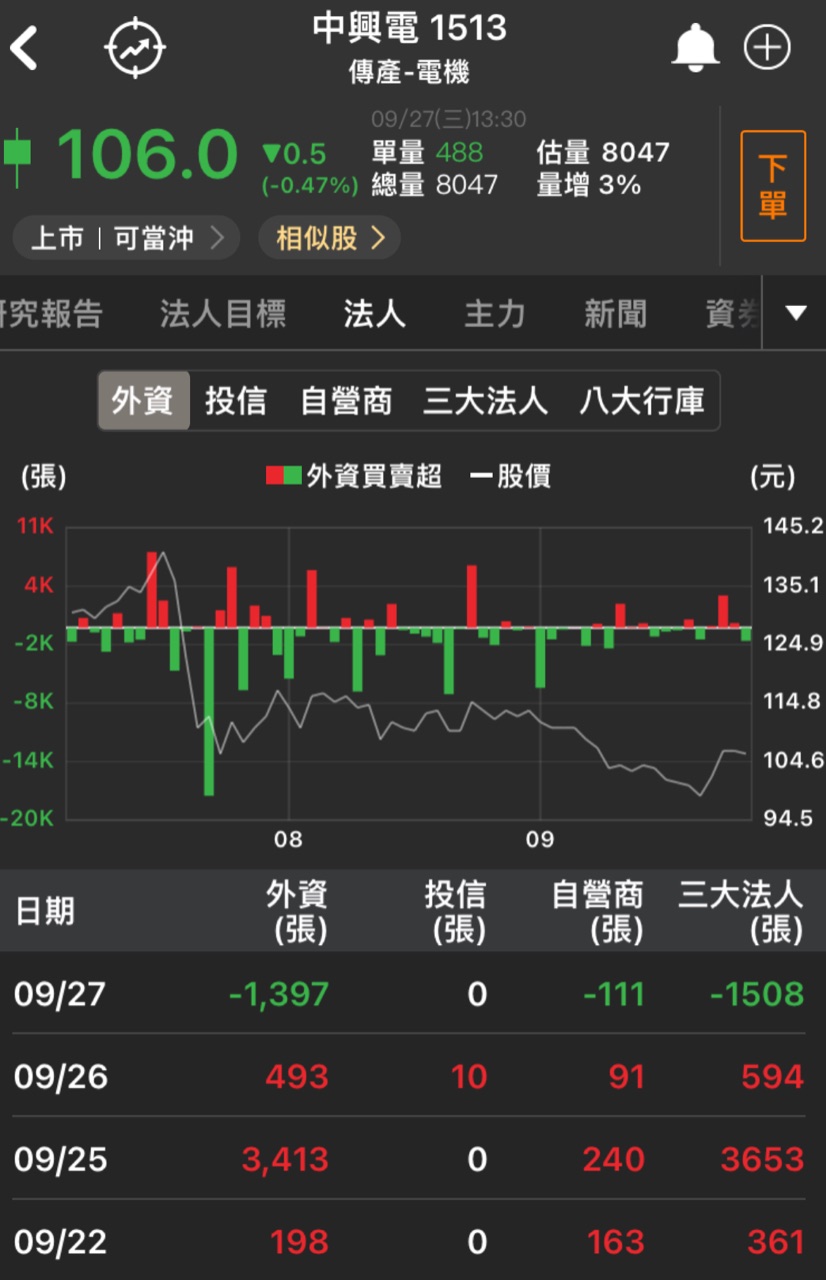Switch to the 資券 tab
826x1280 pixels.
coord(733,314)
